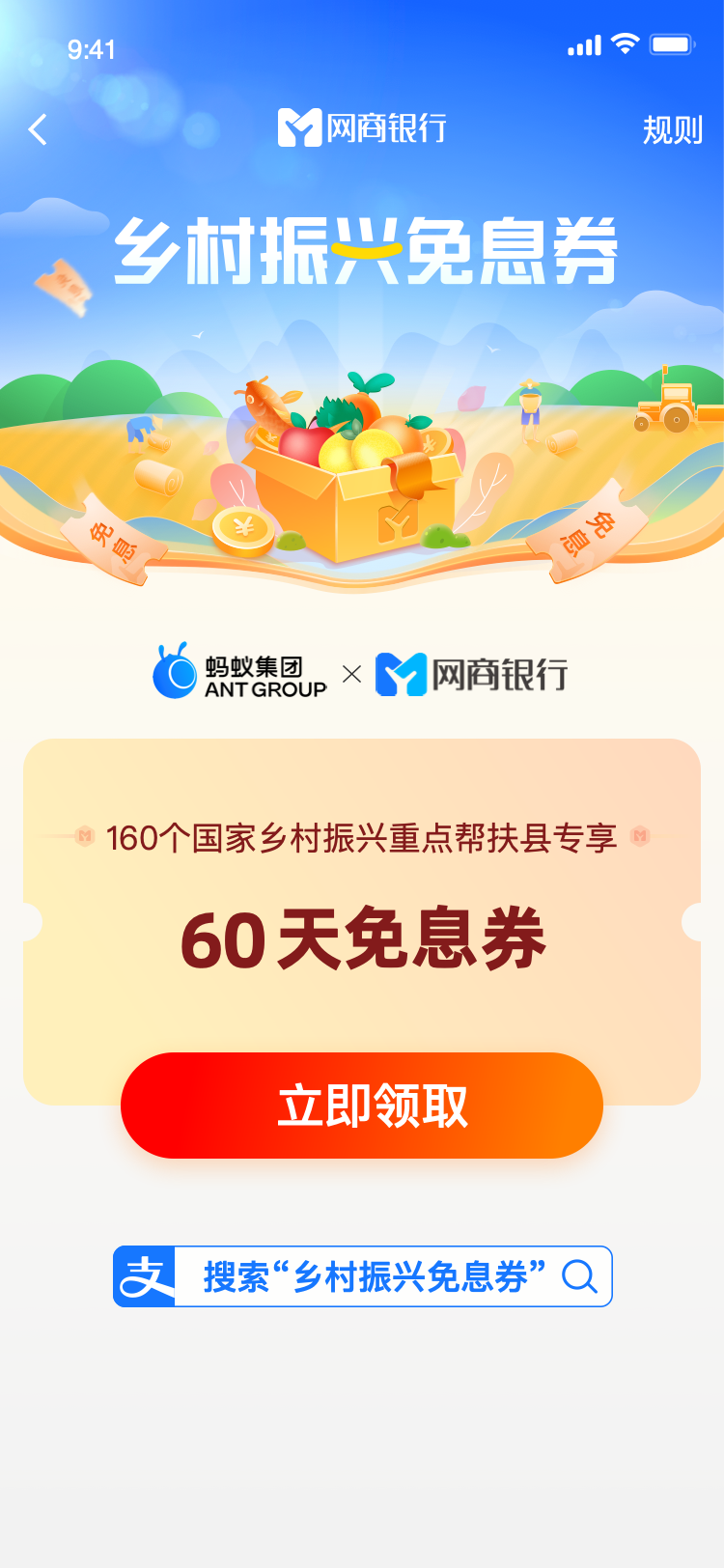The image size is (724, 1568).
Task: Go back using the top-left arrow
Action: [39, 129]
